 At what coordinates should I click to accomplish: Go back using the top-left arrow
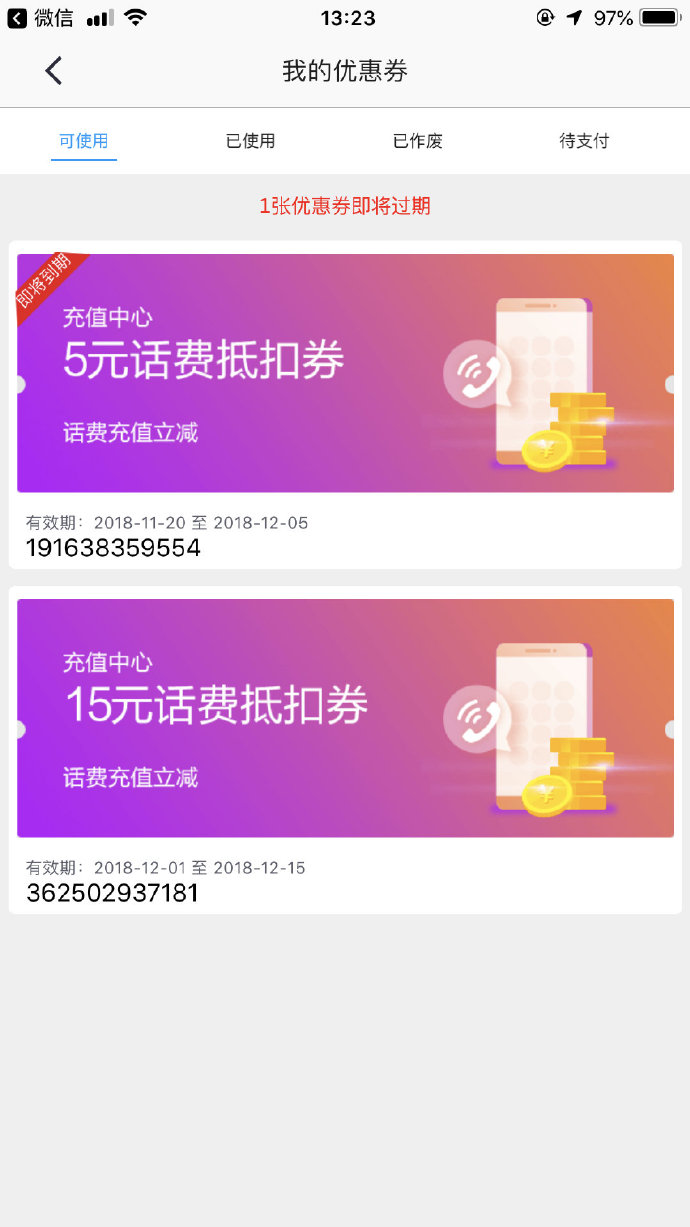[x=54, y=71]
